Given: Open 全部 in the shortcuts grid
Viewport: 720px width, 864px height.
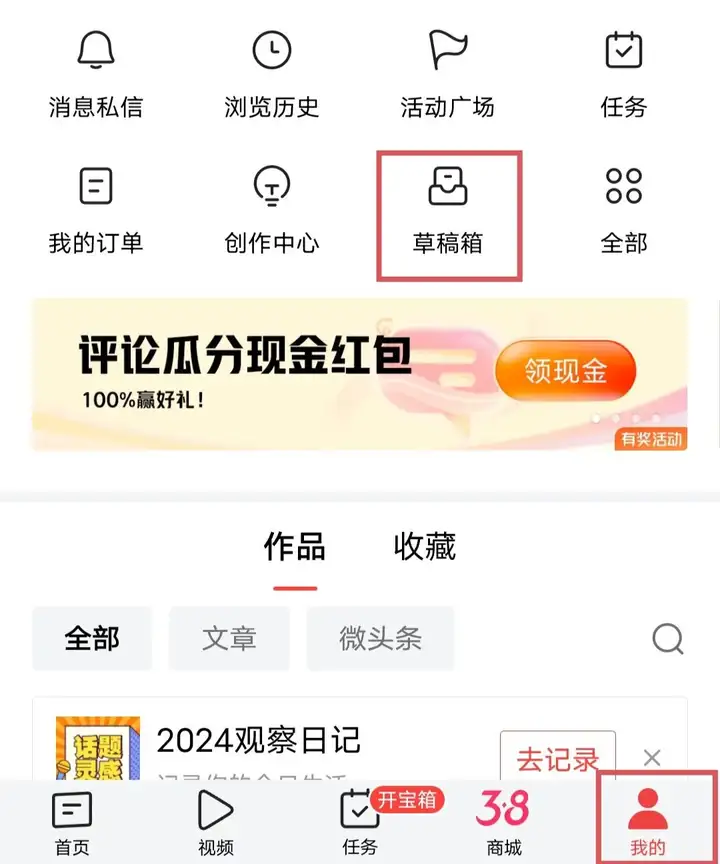Looking at the screenshot, I should (624, 208).
